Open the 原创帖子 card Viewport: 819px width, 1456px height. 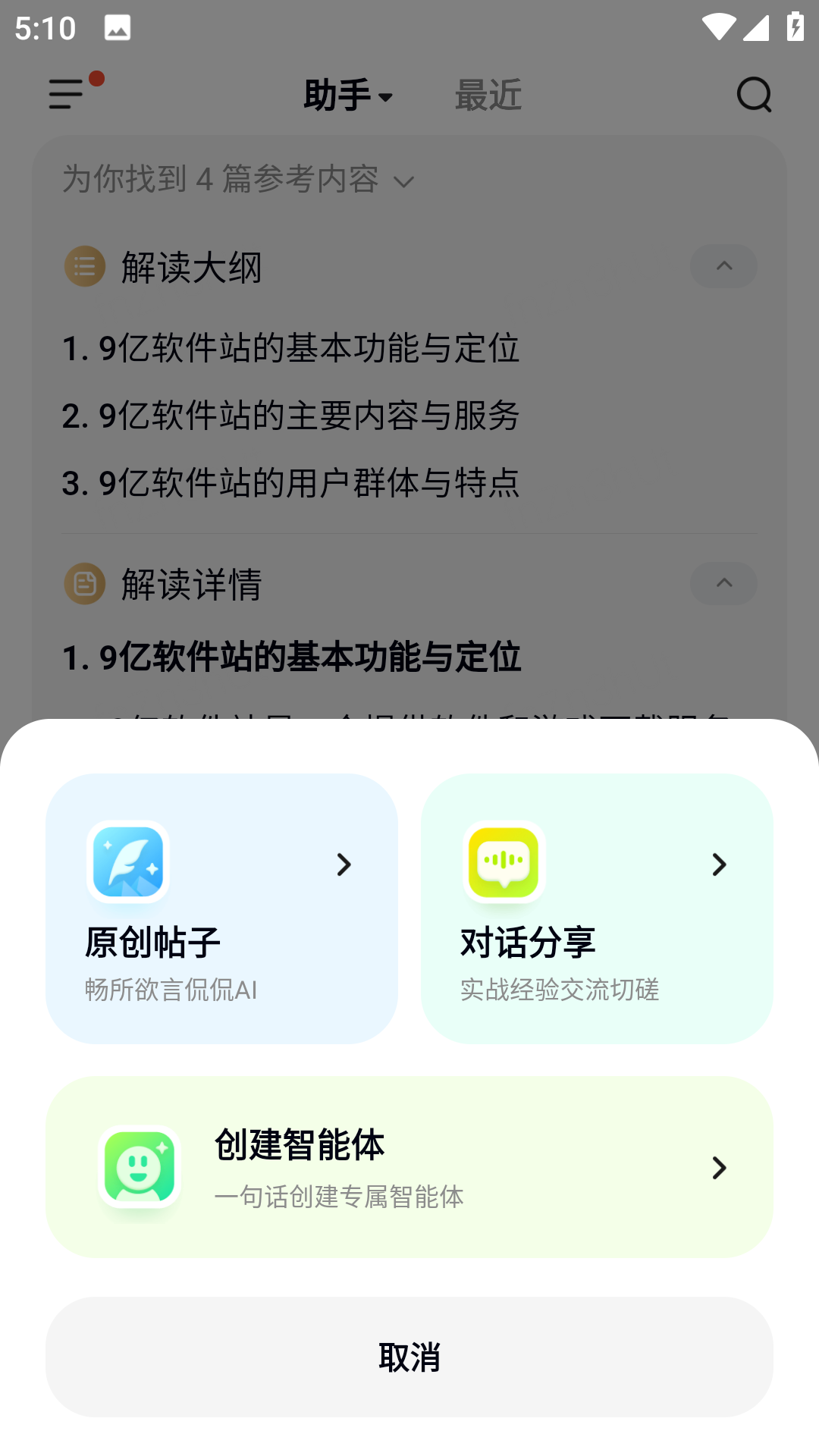point(221,908)
